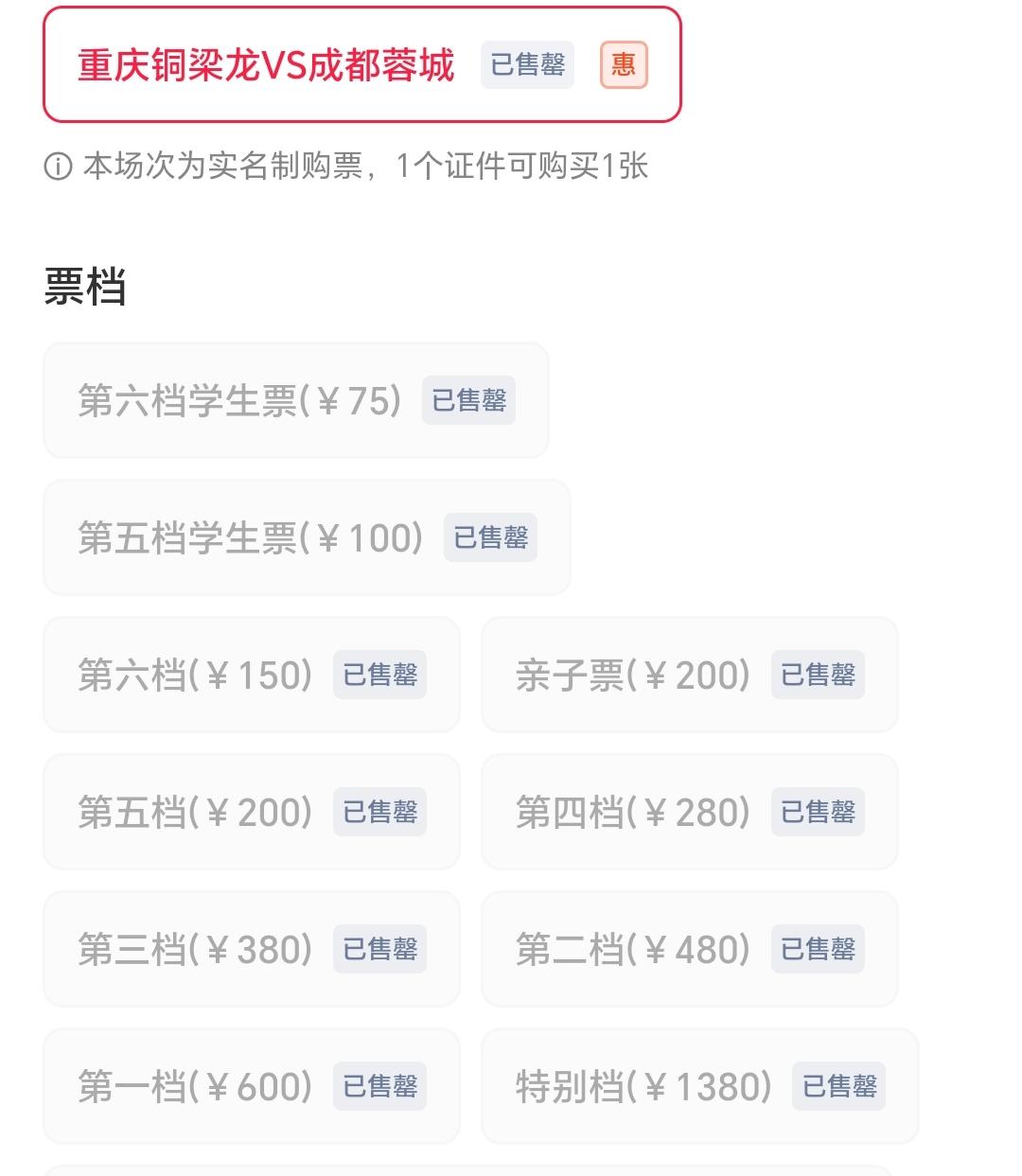Click the sold-out badge on 第四档

tap(818, 812)
